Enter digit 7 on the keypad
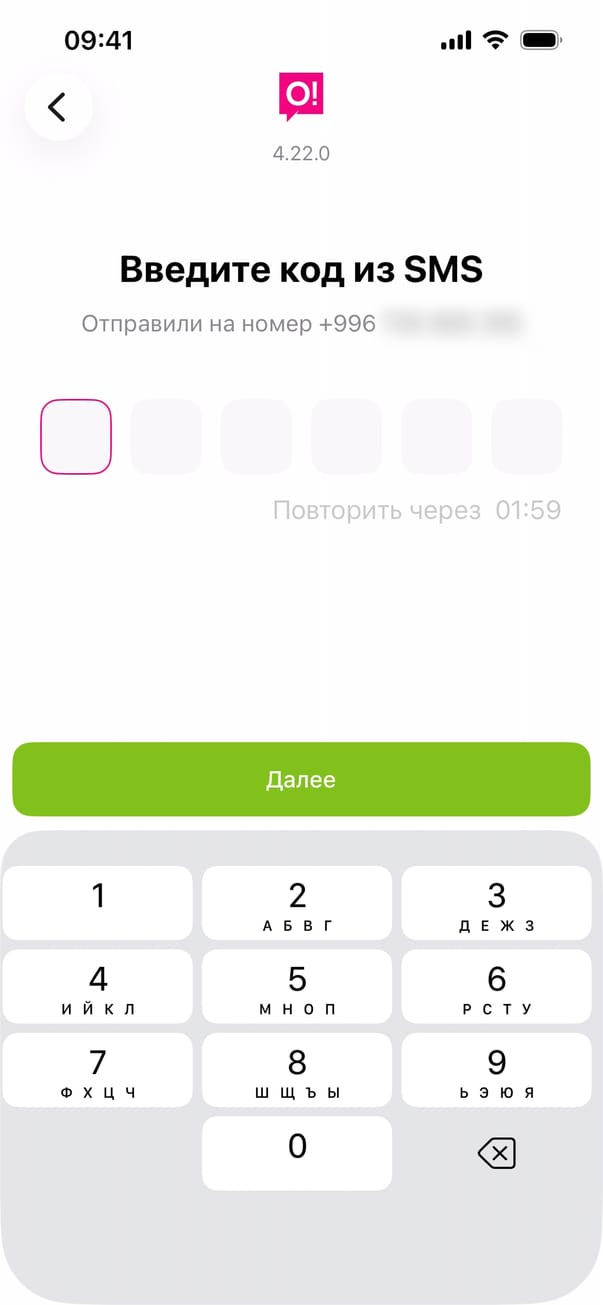 coord(98,1069)
